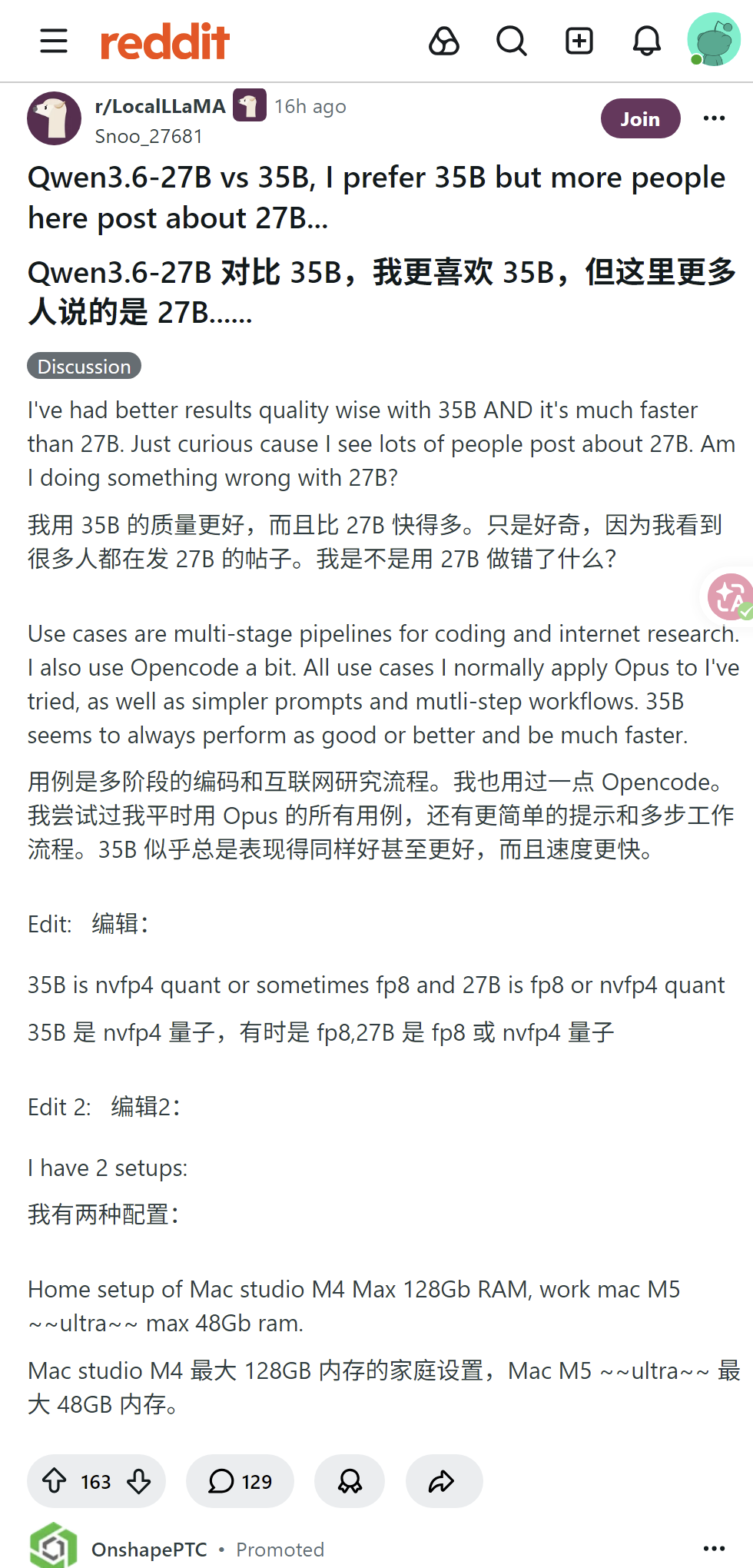753x1568 pixels.
Task: Give an award to this post
Action: [x=350, y=1481]
